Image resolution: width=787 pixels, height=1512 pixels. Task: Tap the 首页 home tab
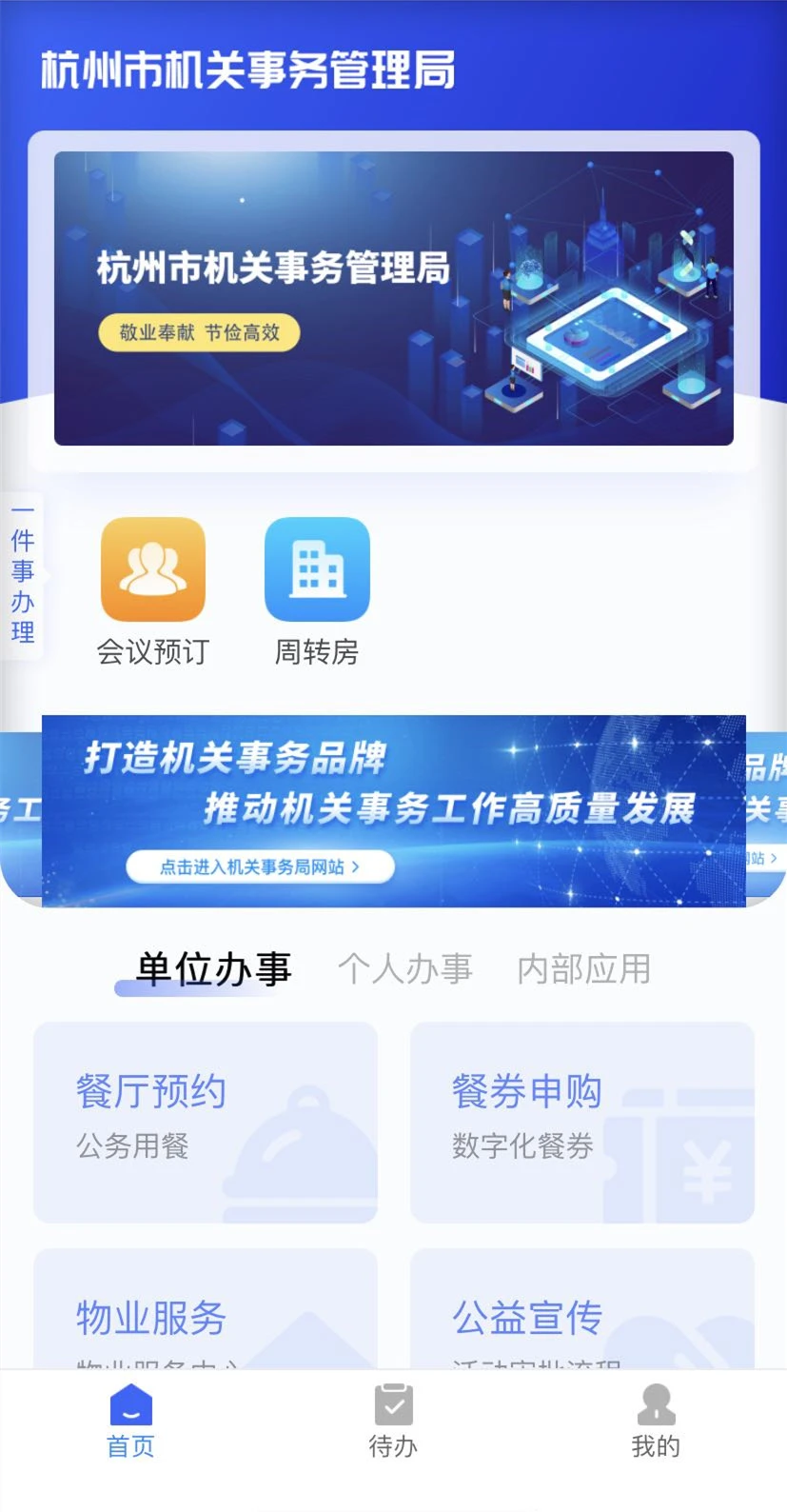coord(130,1422)
